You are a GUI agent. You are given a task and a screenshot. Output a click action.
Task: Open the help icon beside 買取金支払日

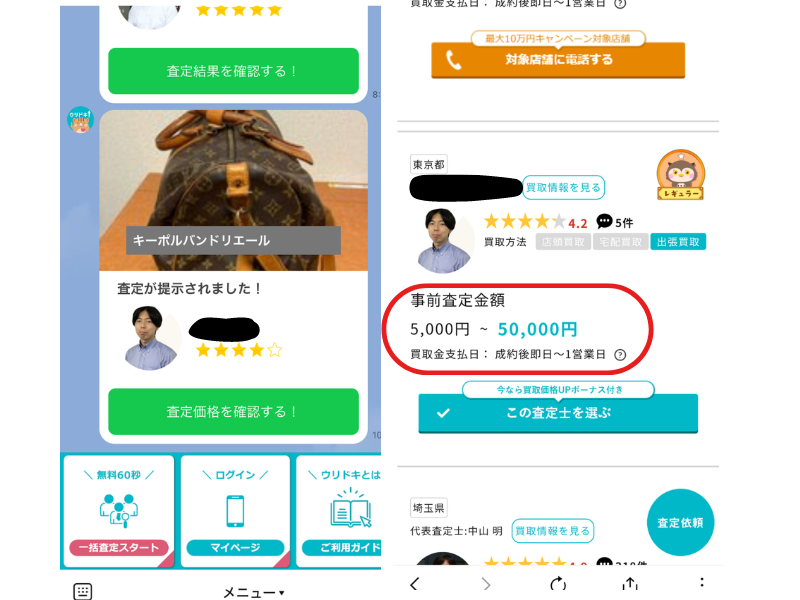tap(620, 354)
